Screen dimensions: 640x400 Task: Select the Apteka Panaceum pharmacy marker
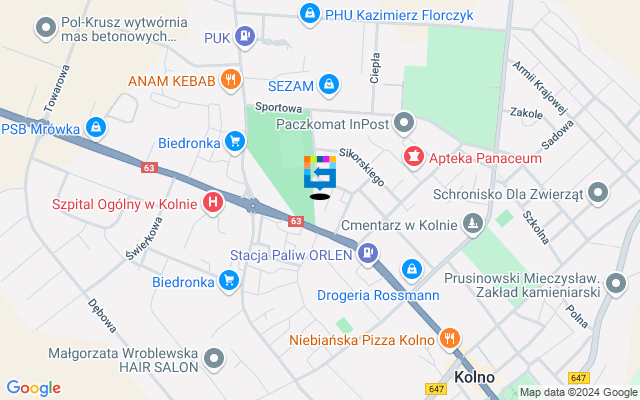tap(413, 157)
